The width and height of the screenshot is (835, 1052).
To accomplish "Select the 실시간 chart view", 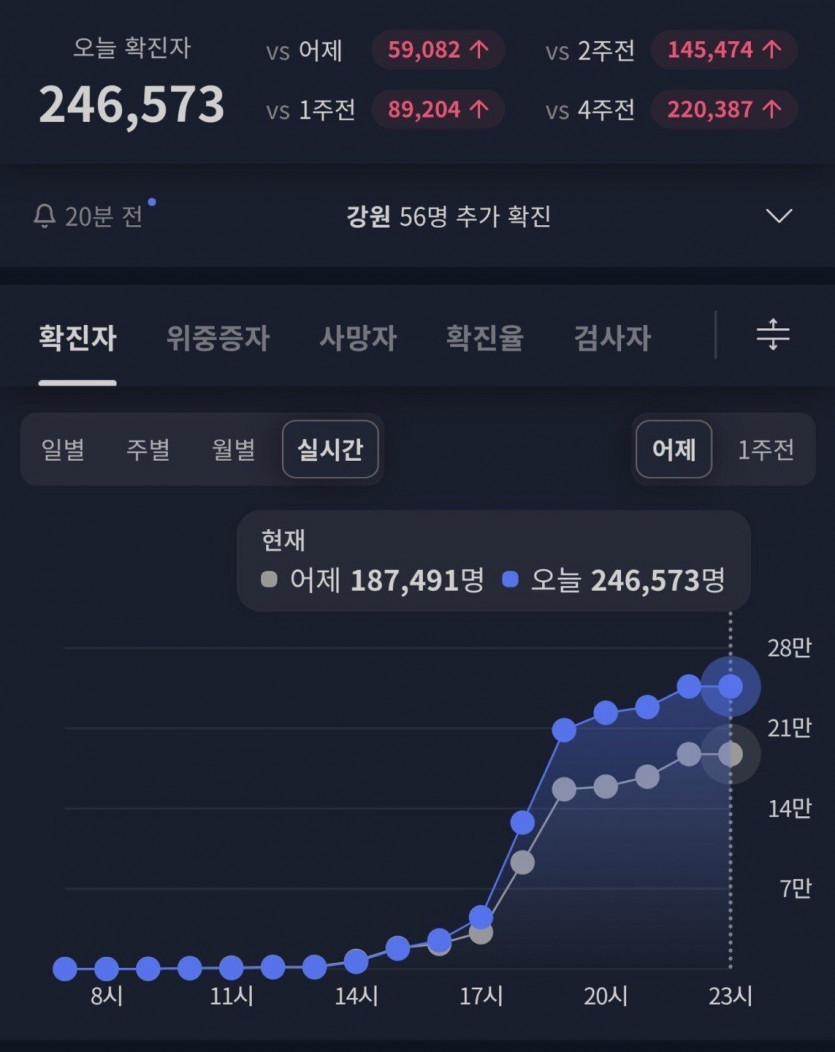I will click(330, 449).
